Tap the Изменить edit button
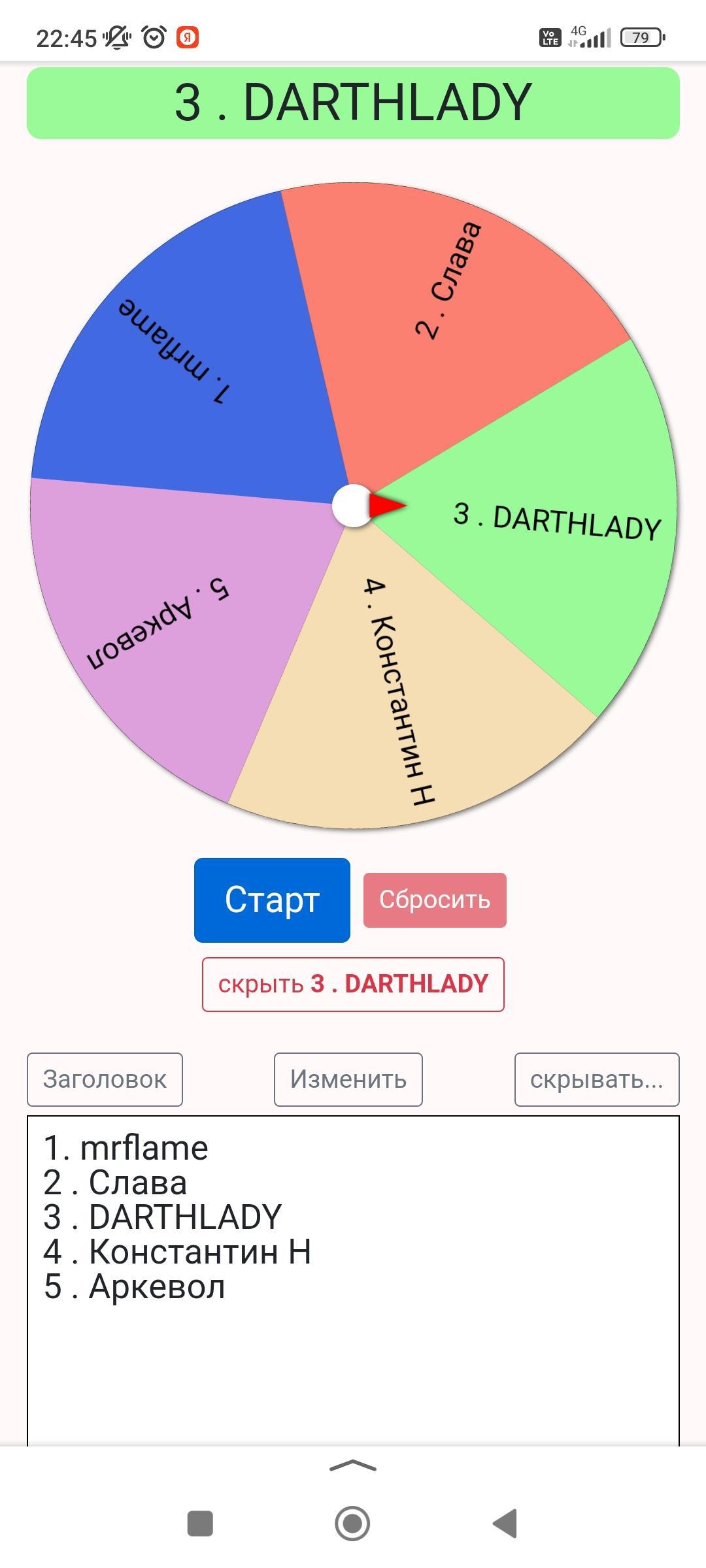 point(348,1079)
